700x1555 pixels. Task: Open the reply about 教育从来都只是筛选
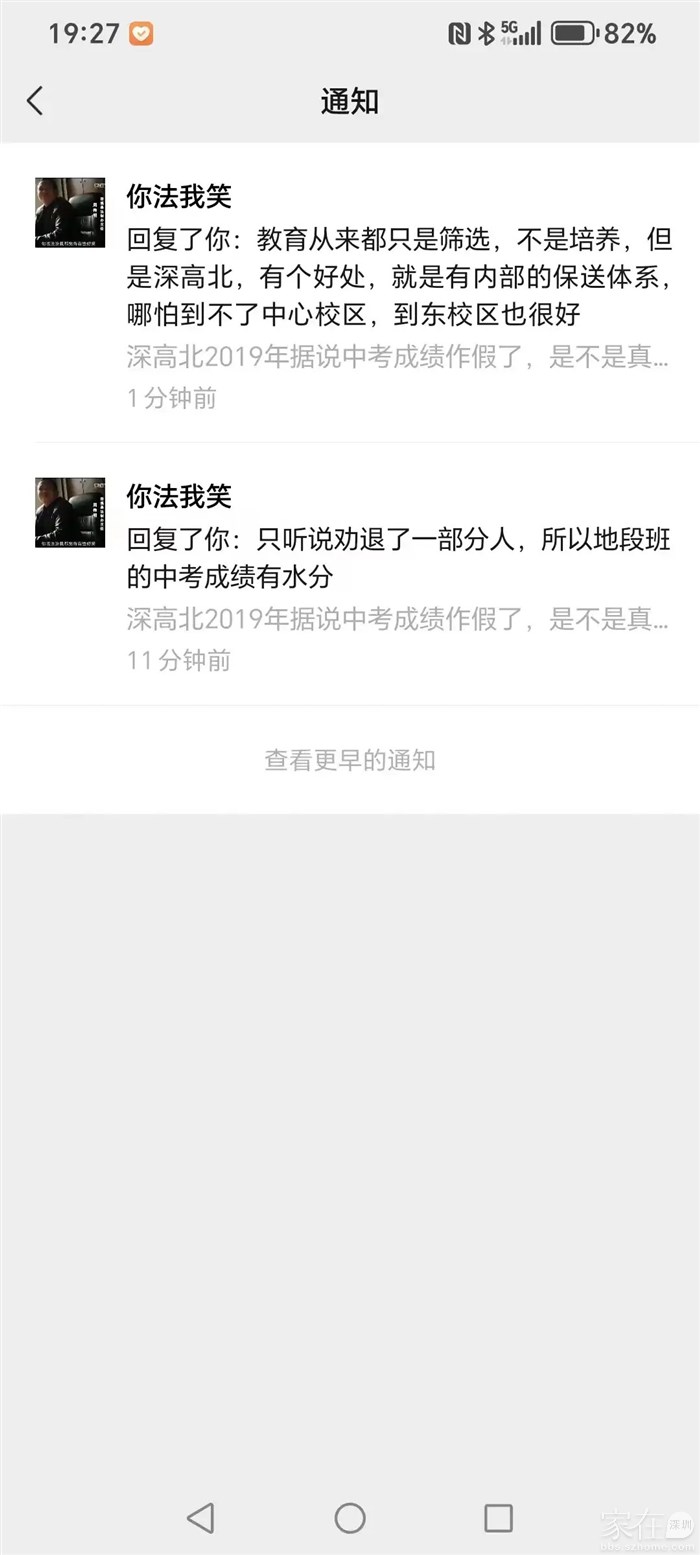[400, 278]
